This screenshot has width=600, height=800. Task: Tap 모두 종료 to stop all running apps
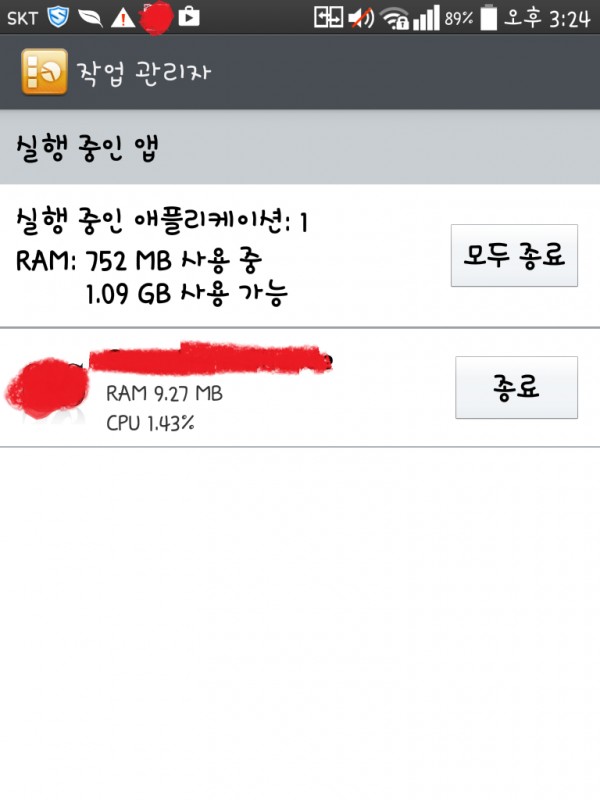(514, 255)
